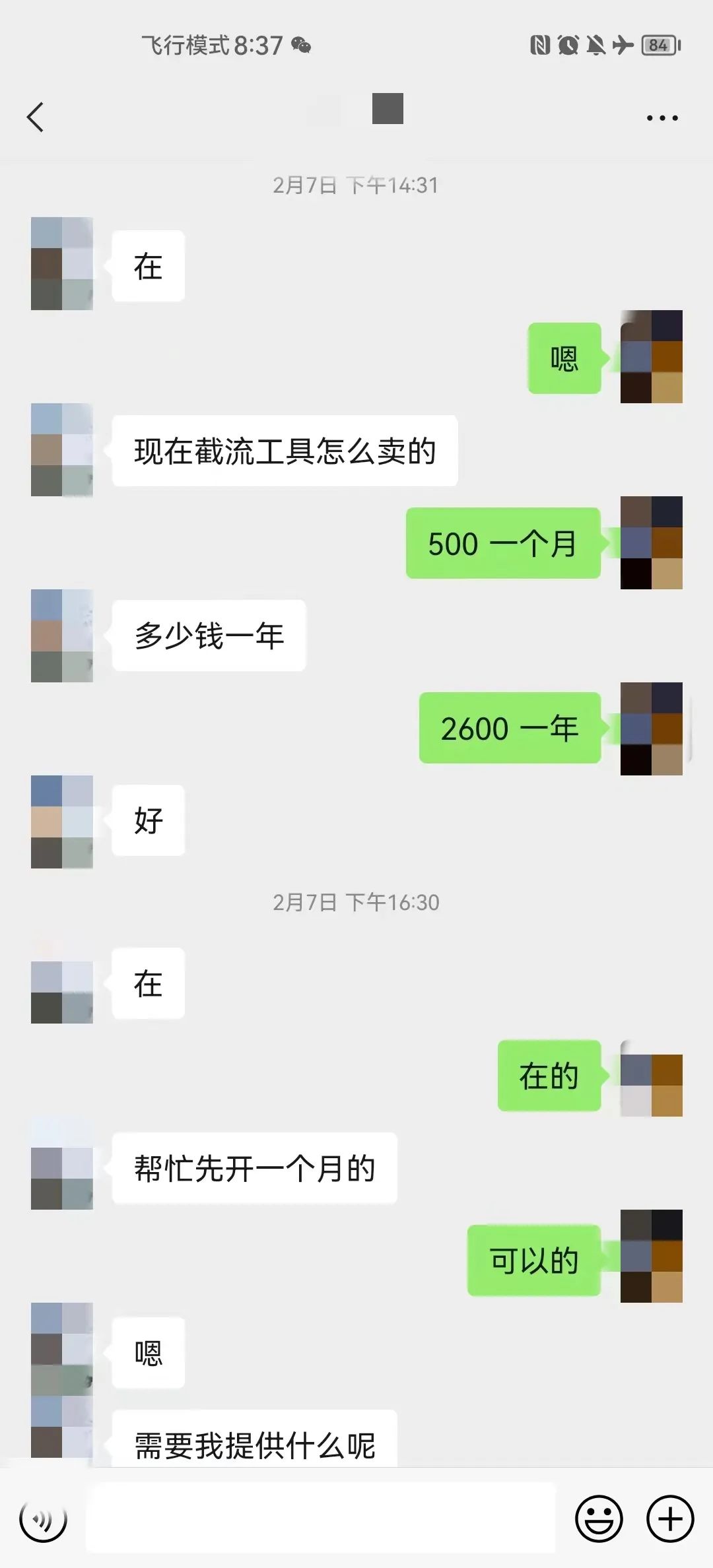Switch to voice message input
713x1568 pixels.
[x=44, y=1519]
